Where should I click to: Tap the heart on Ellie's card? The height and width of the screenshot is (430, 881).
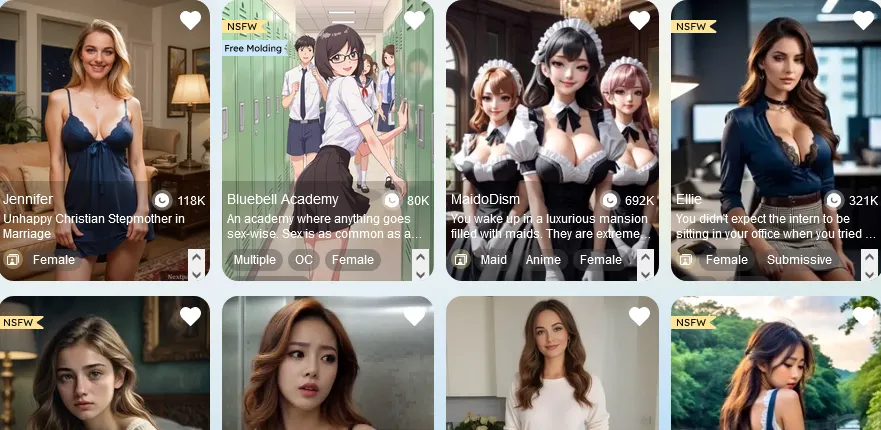pyautogui.click(x=863, y=20)
